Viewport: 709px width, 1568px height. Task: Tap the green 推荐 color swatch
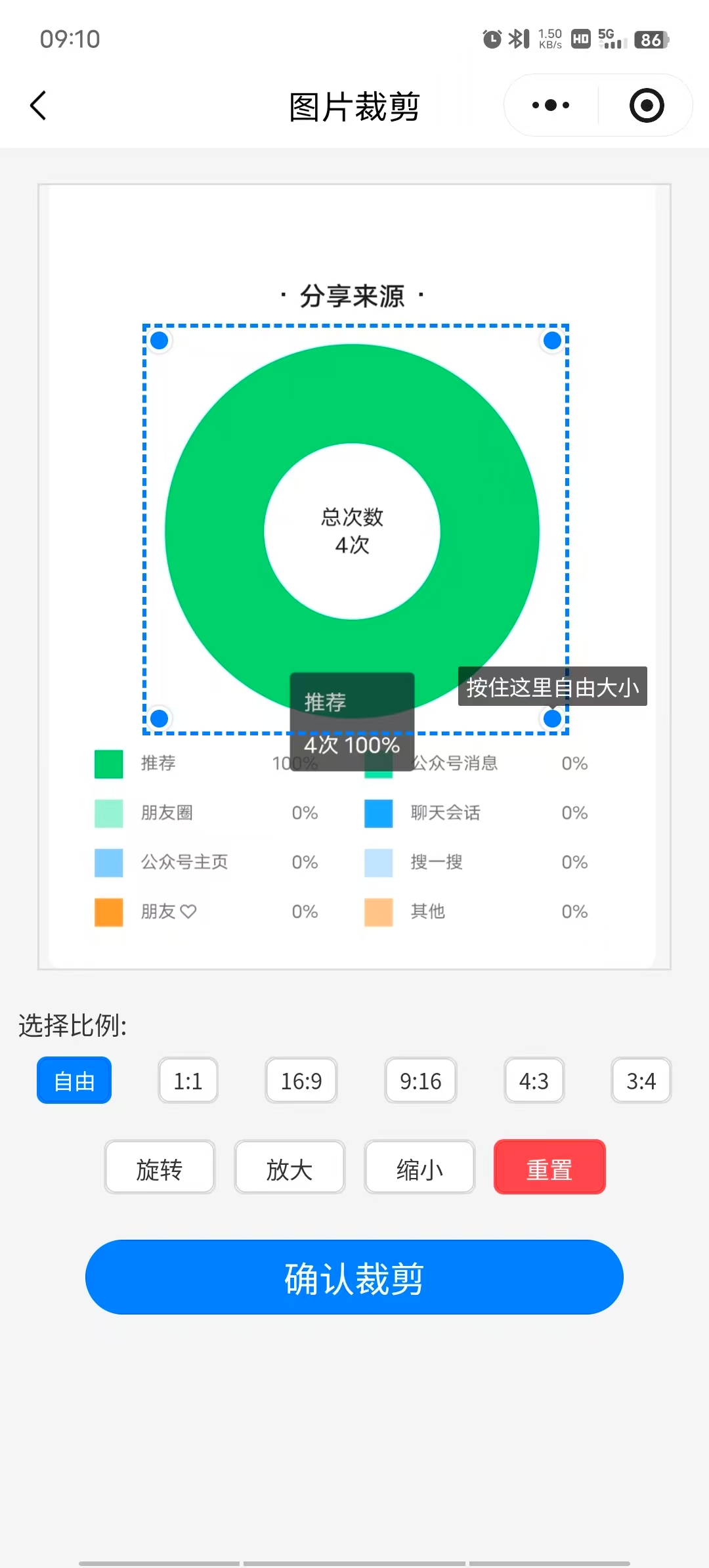pyautogui.click(x=108, y=763)
